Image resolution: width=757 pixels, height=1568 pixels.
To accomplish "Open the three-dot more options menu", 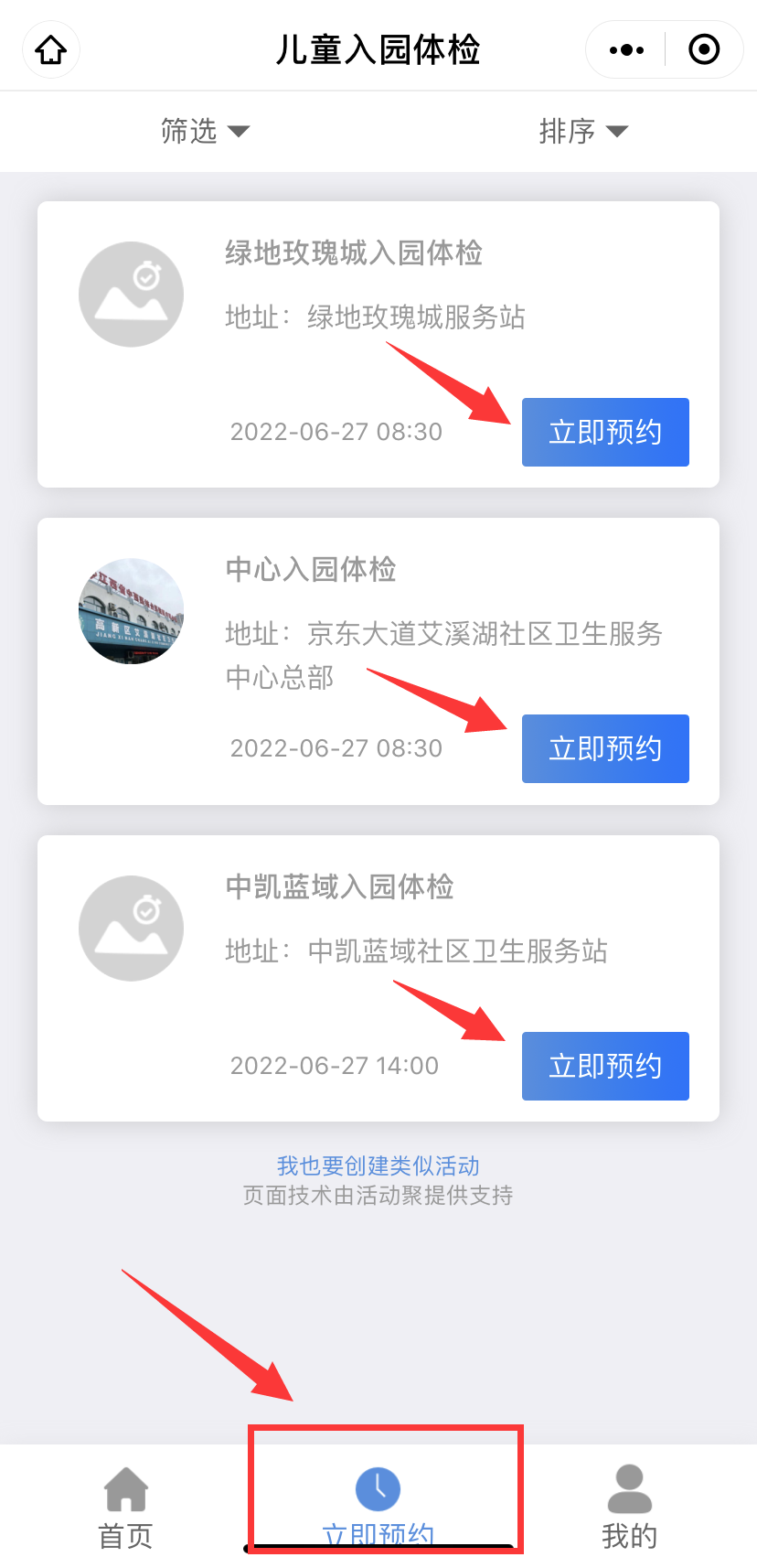I will (626, 49).
